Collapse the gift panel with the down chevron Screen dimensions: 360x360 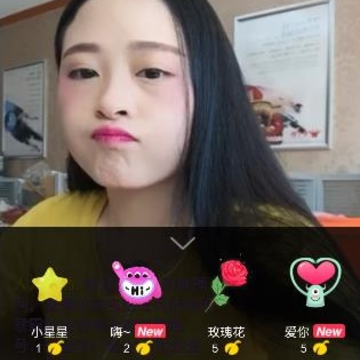coord(182,243)
